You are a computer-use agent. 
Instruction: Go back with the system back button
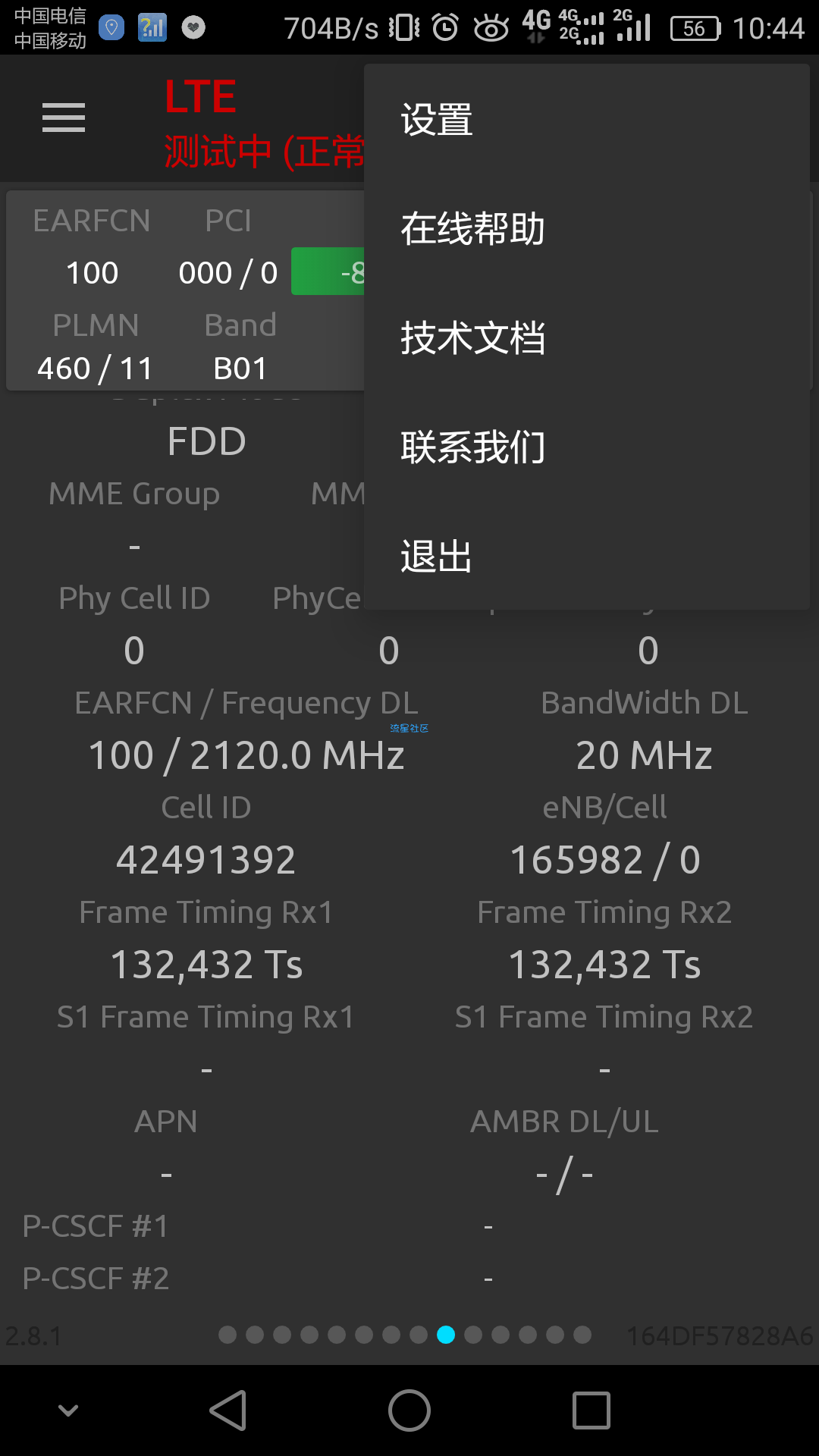[227, 1410]
